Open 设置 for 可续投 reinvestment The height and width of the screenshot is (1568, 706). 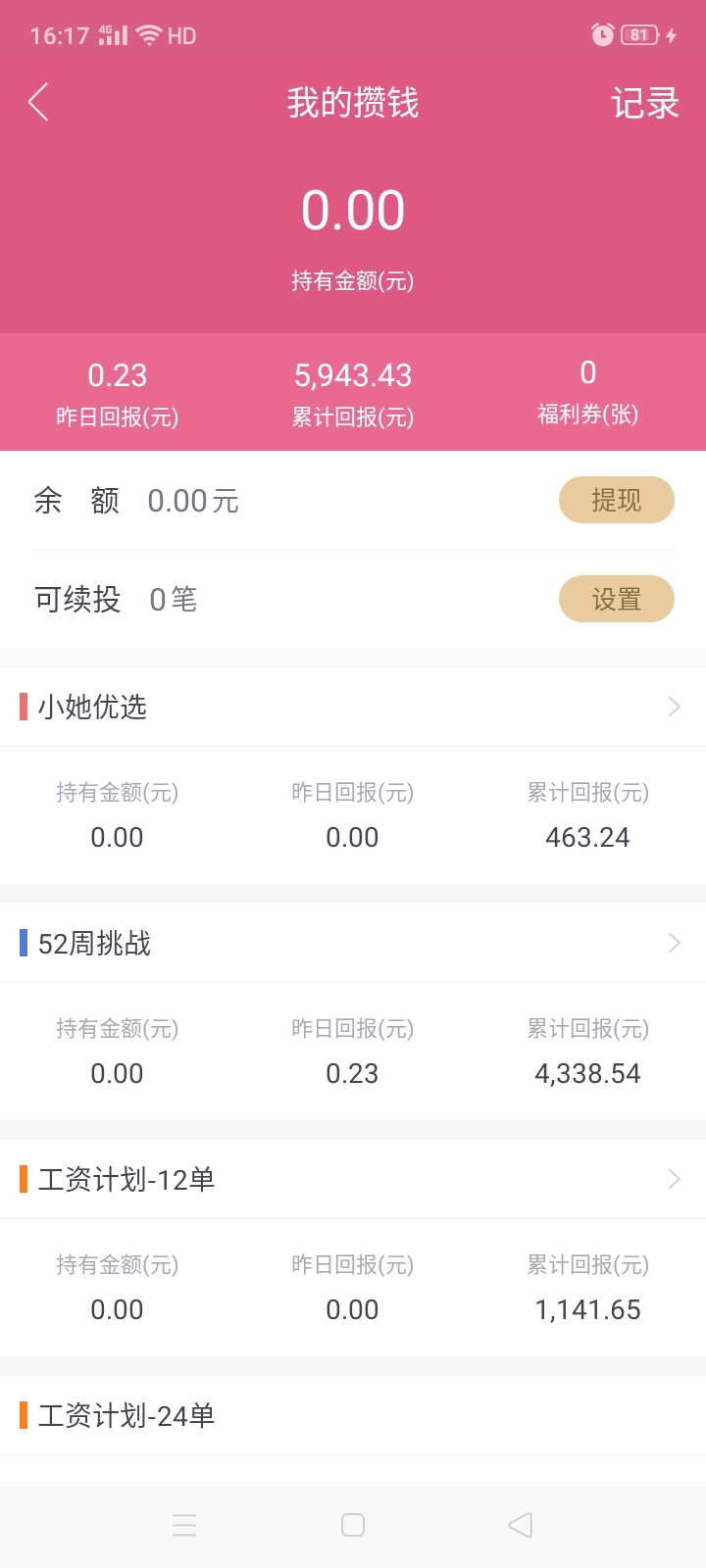[616, 599]
